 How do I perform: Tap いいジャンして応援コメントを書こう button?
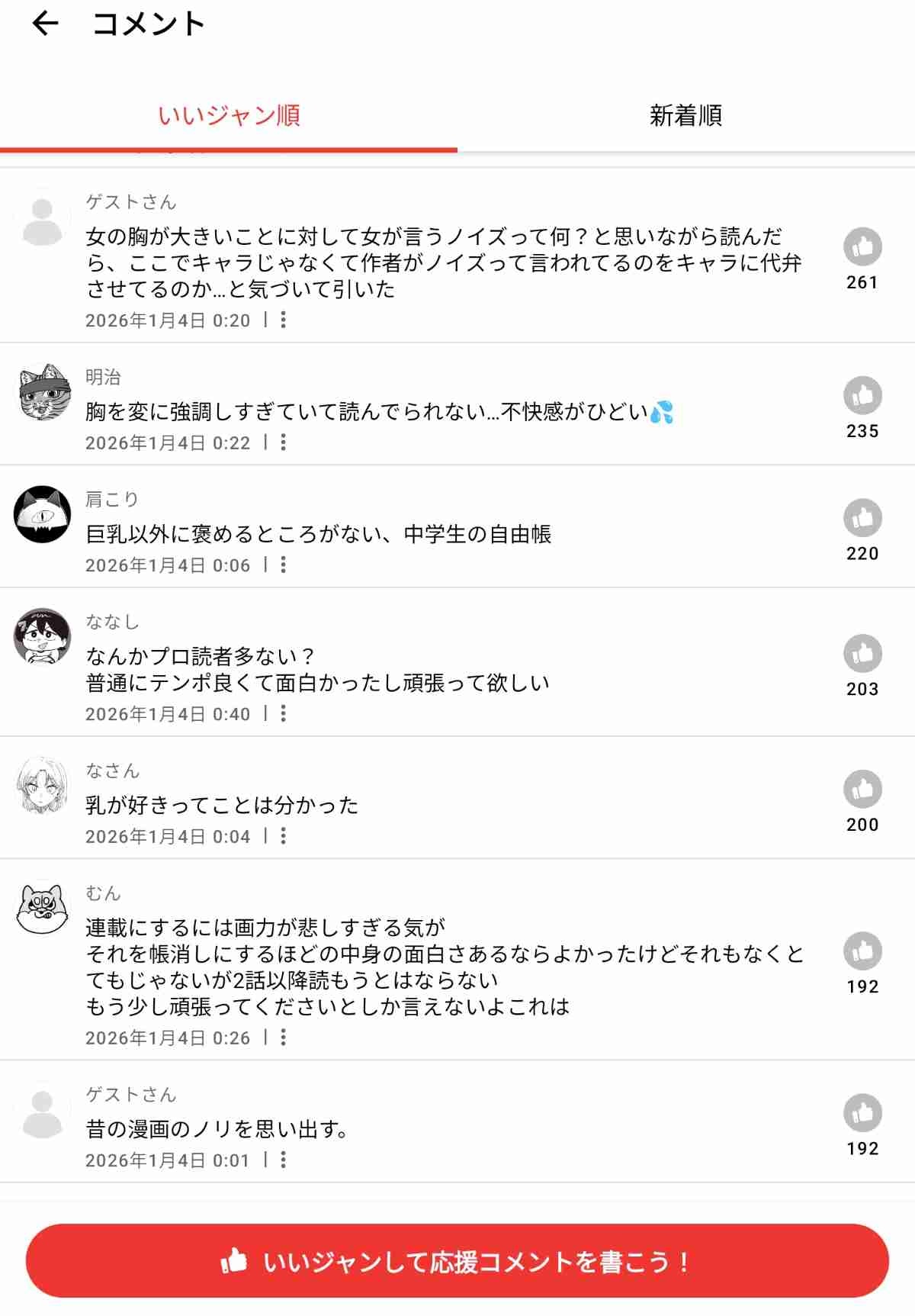click(x=457, y=1261)
